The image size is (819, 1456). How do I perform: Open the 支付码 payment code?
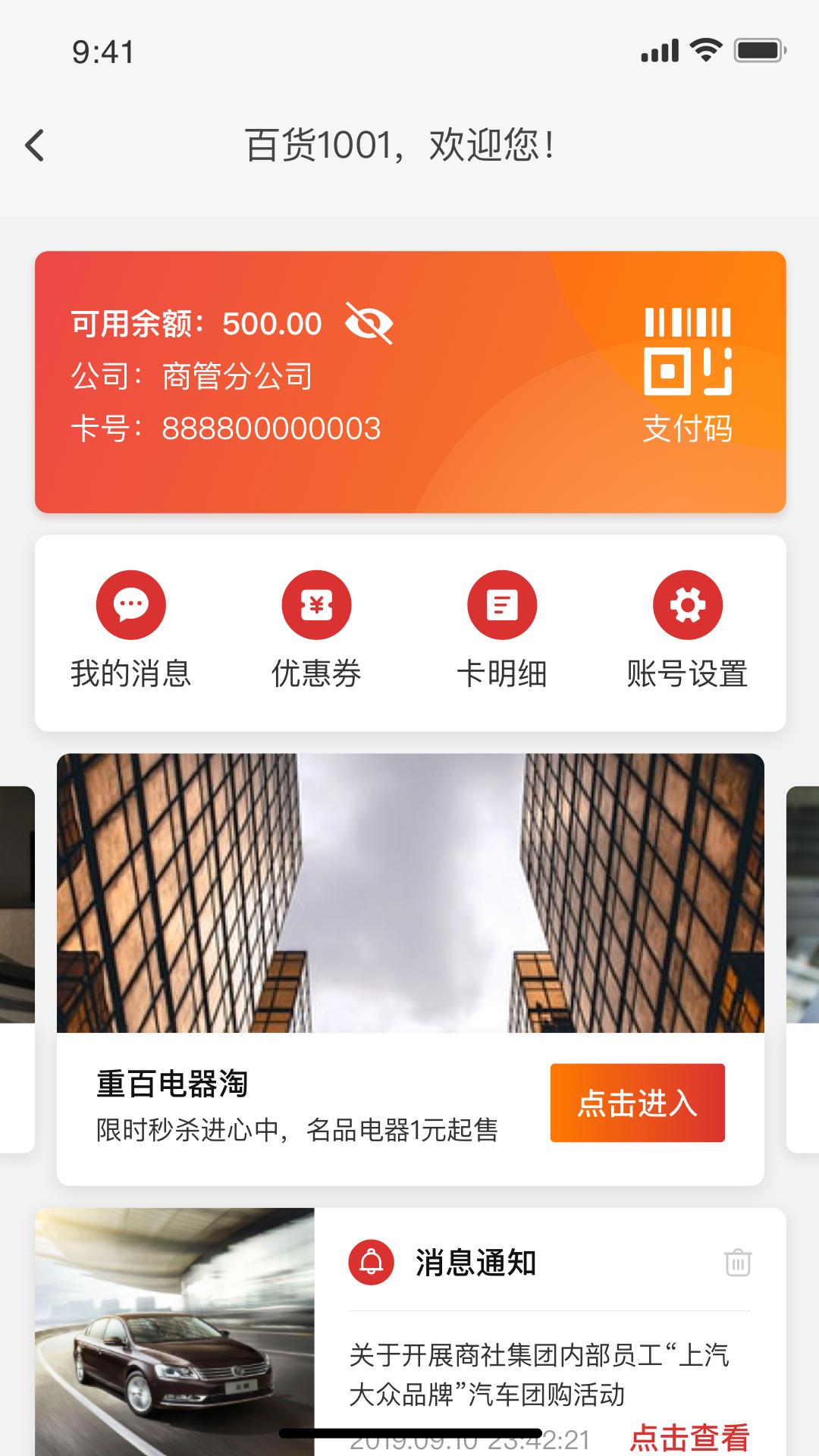point(687,373)
